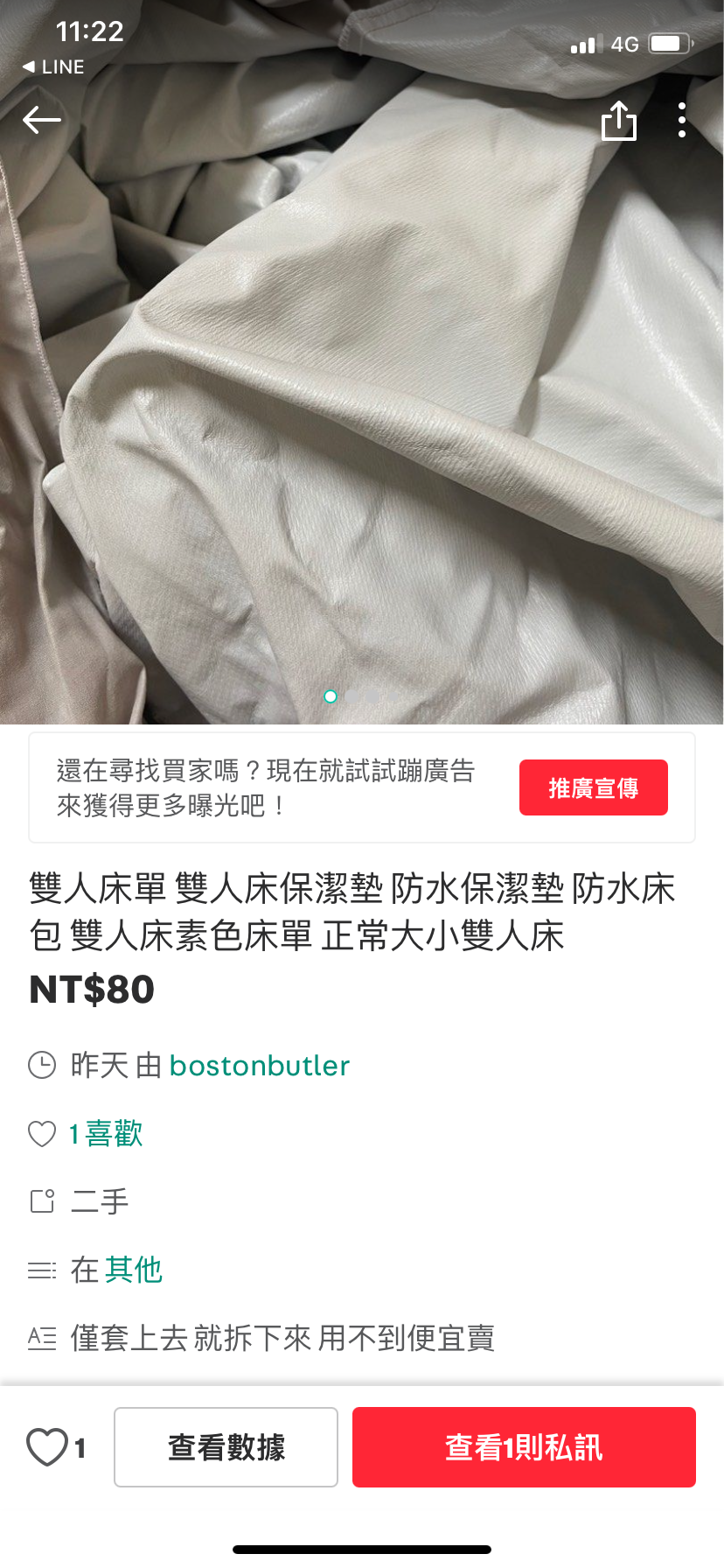
Task: Open 查看數據 listing stats
Action: point(226,1447)
